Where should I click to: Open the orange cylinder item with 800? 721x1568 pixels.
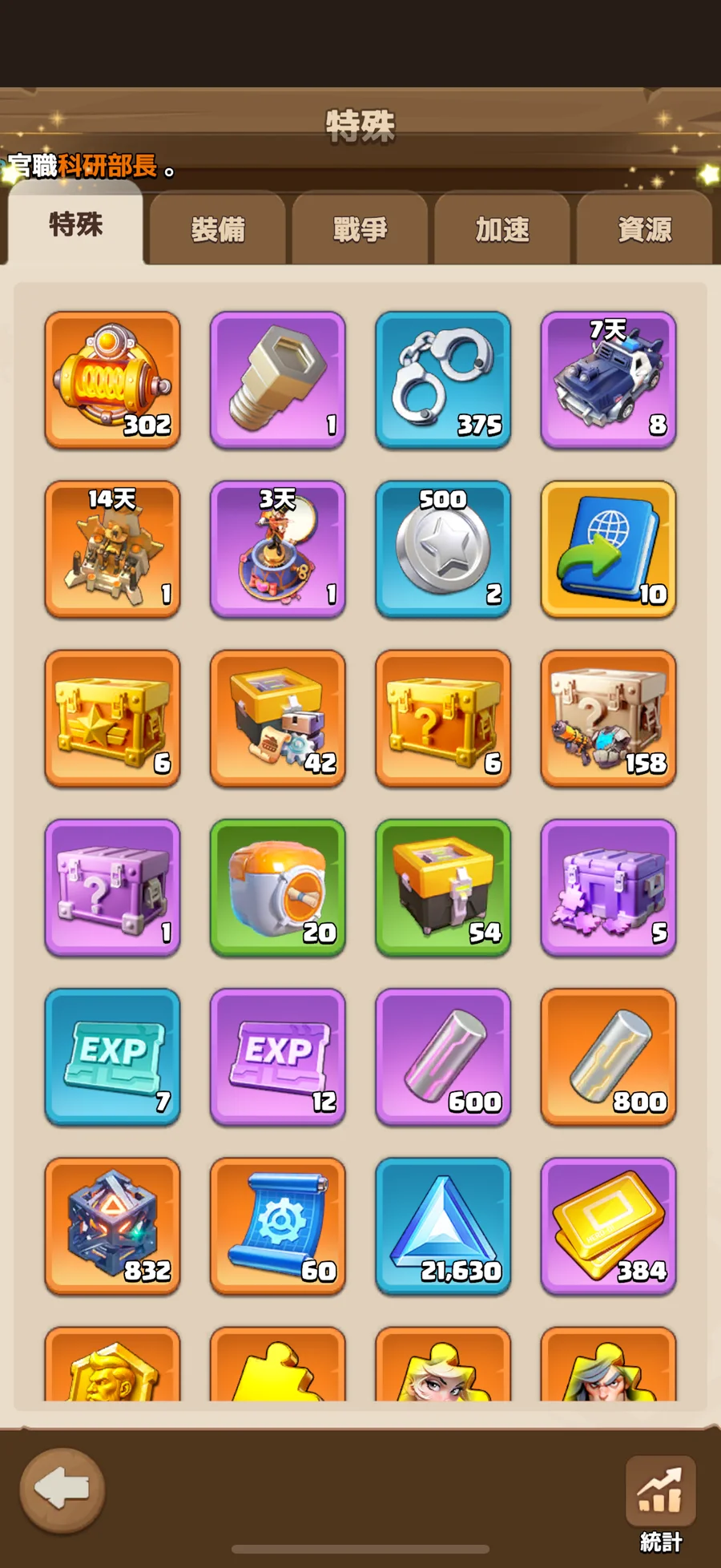pyautogui.click(x=608, y=1056)
